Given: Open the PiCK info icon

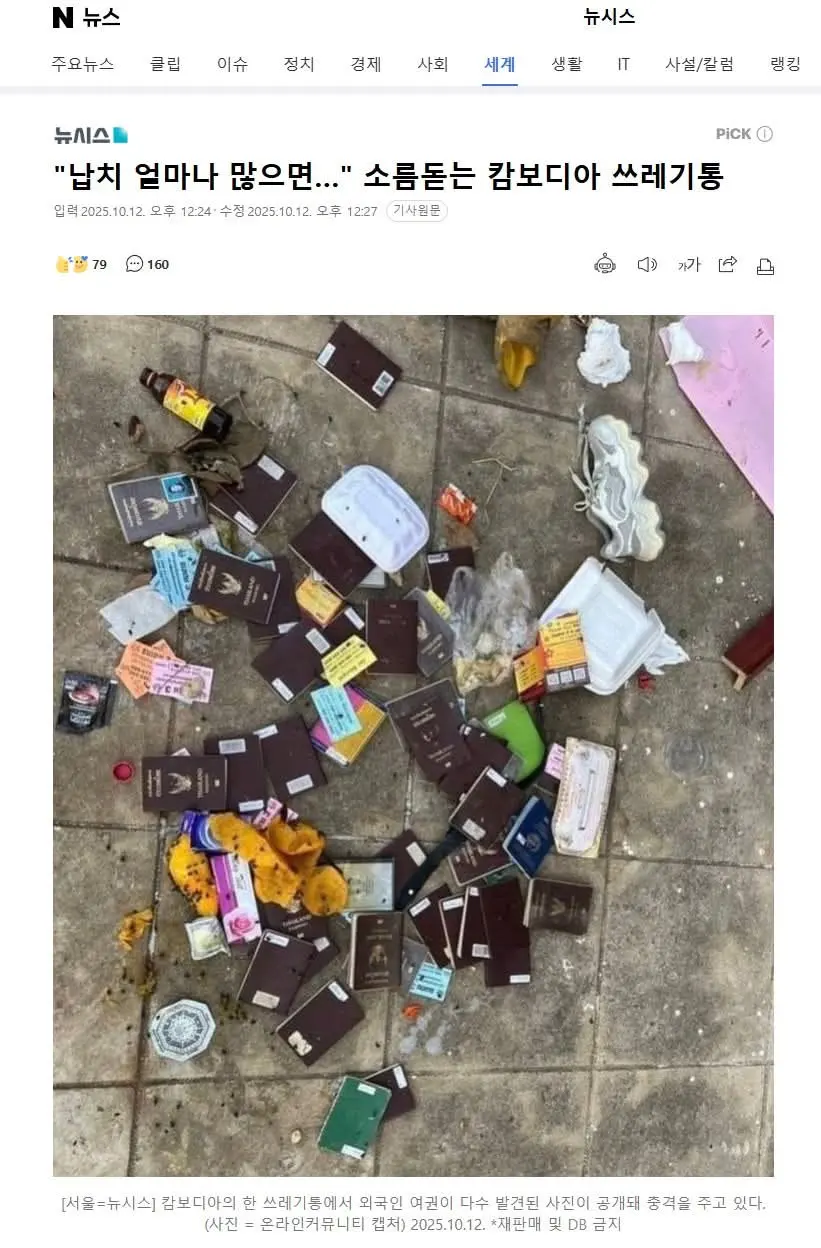Looking at the screenshot, I should pos(765,134).
